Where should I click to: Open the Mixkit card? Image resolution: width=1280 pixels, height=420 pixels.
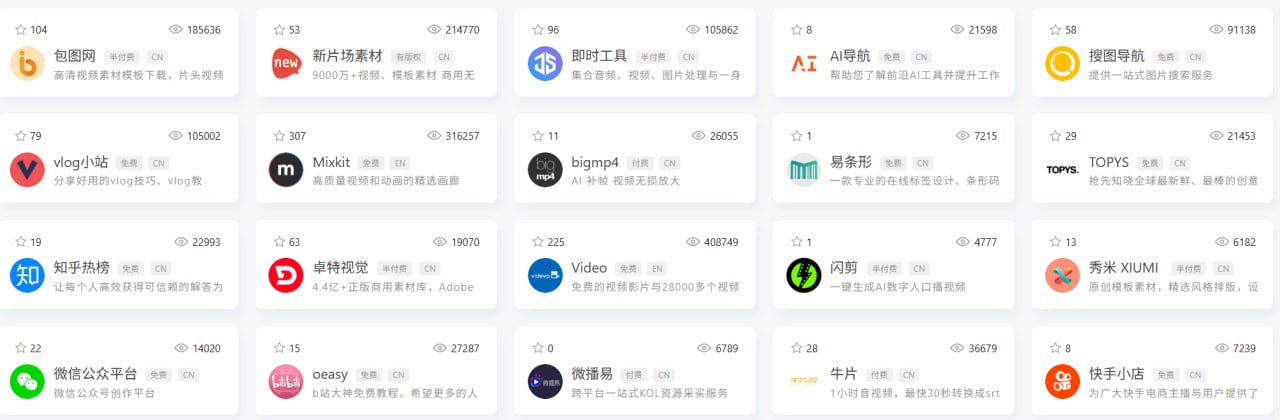click(x=331, y=162)
